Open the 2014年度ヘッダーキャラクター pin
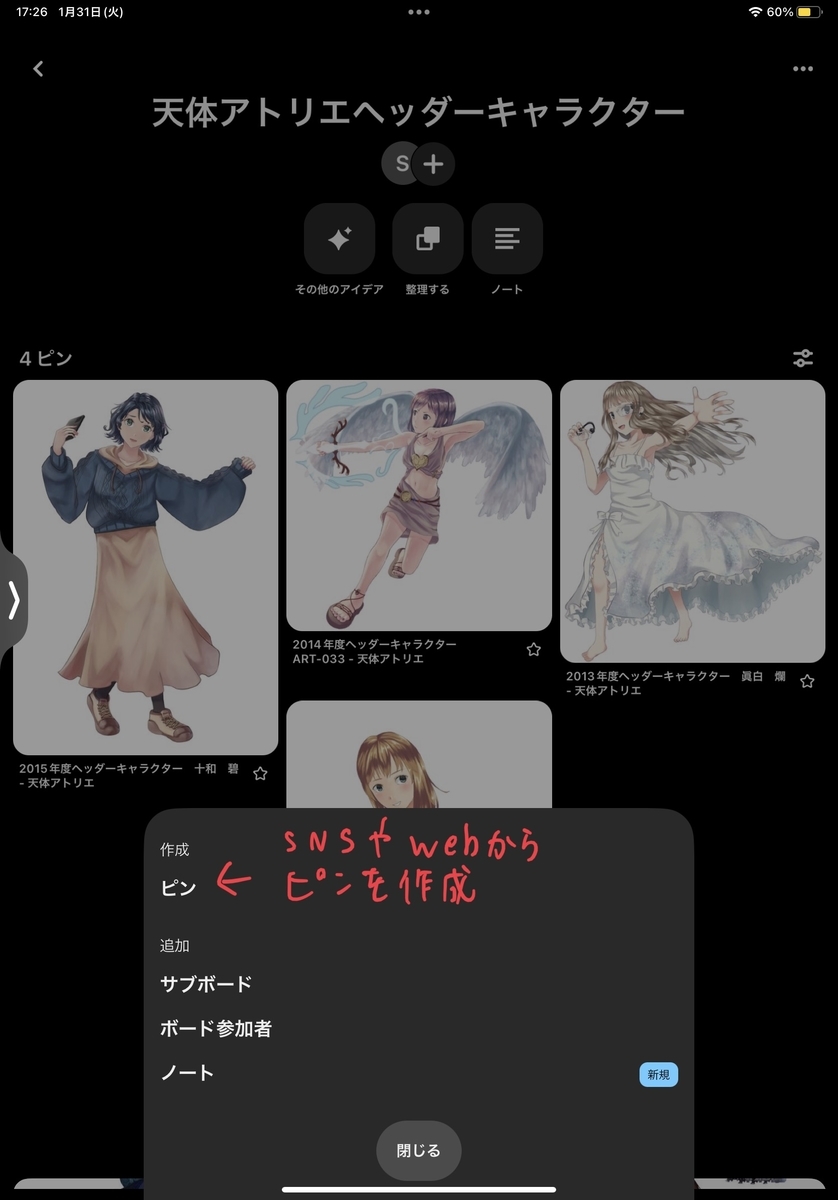Image resolution: width=838 pixels, height=1200 pixels. (x=419, y=505)
